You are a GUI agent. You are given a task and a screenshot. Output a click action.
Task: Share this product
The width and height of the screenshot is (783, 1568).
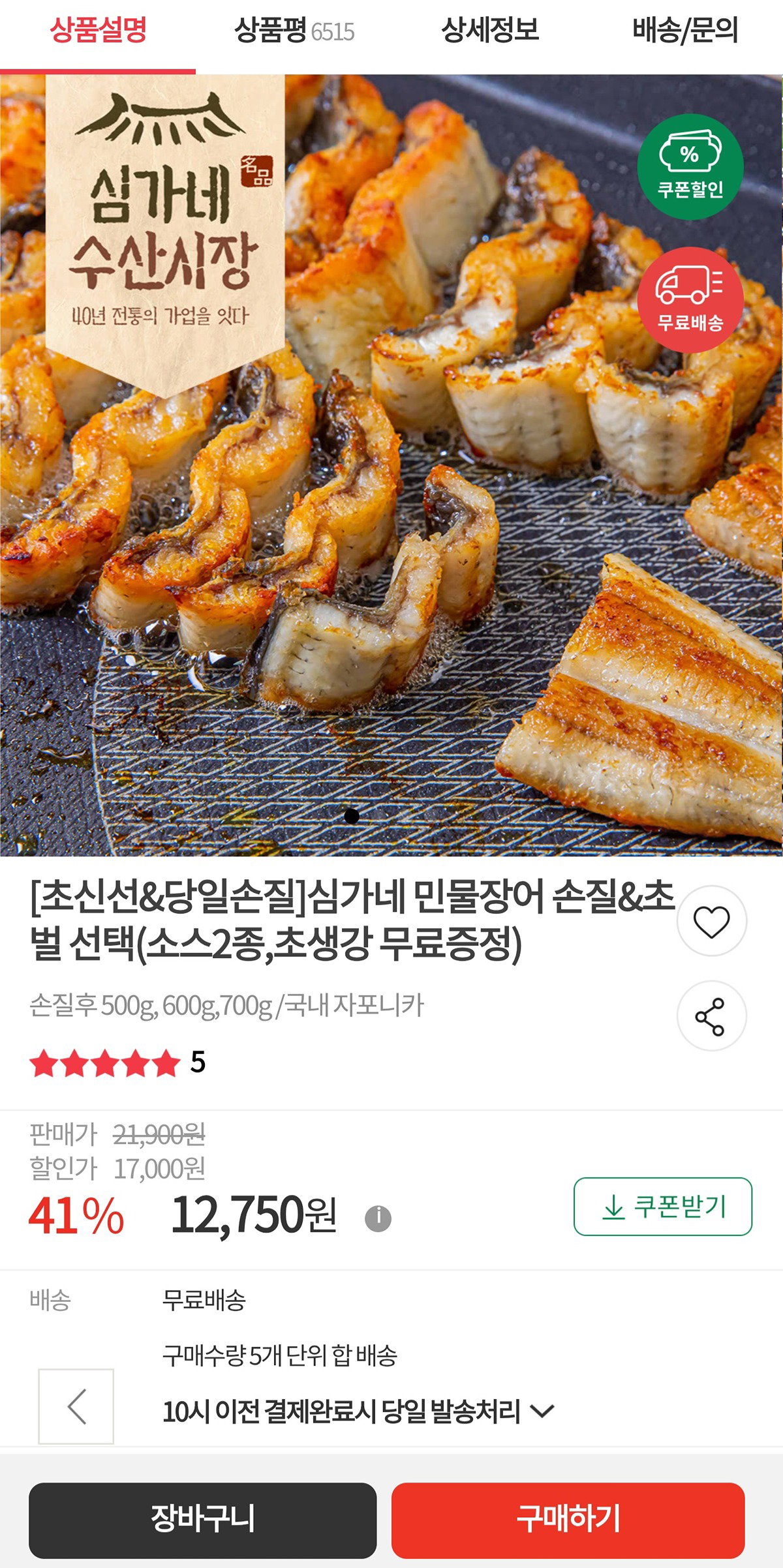[711, 1016]
